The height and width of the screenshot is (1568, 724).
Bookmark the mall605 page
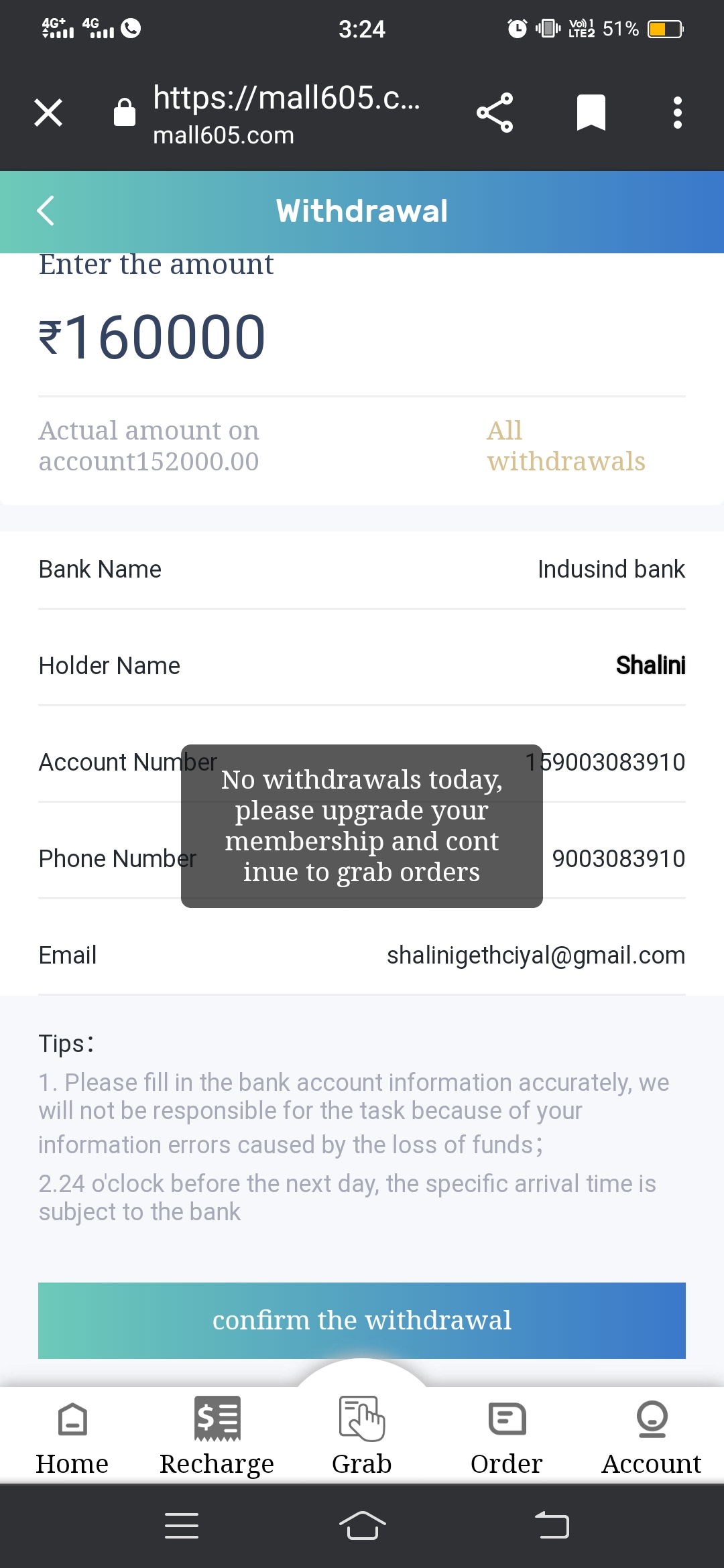pos(591,113)
